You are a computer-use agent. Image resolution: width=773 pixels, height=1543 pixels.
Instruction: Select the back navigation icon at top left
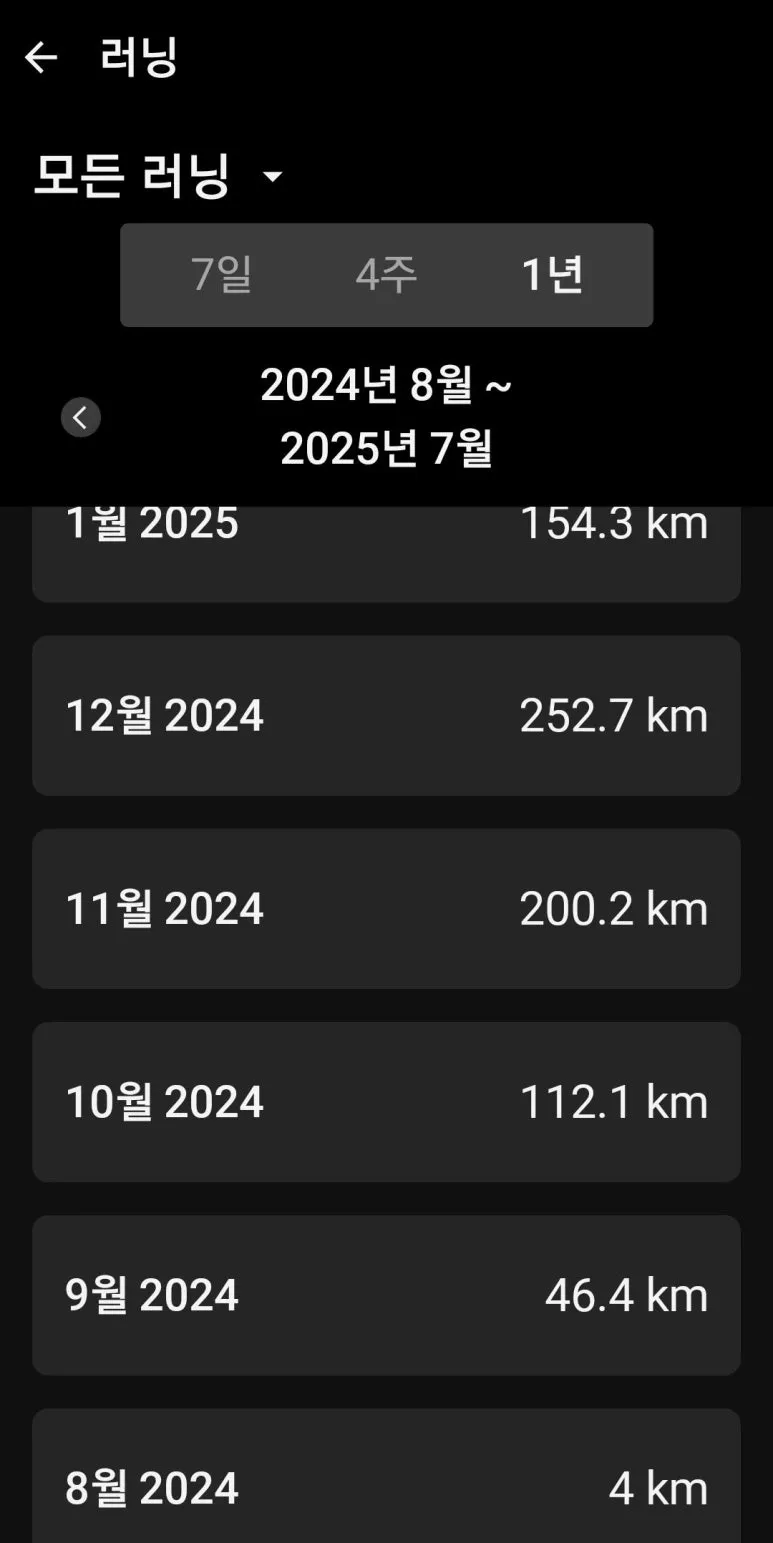(x=41, y=57)
